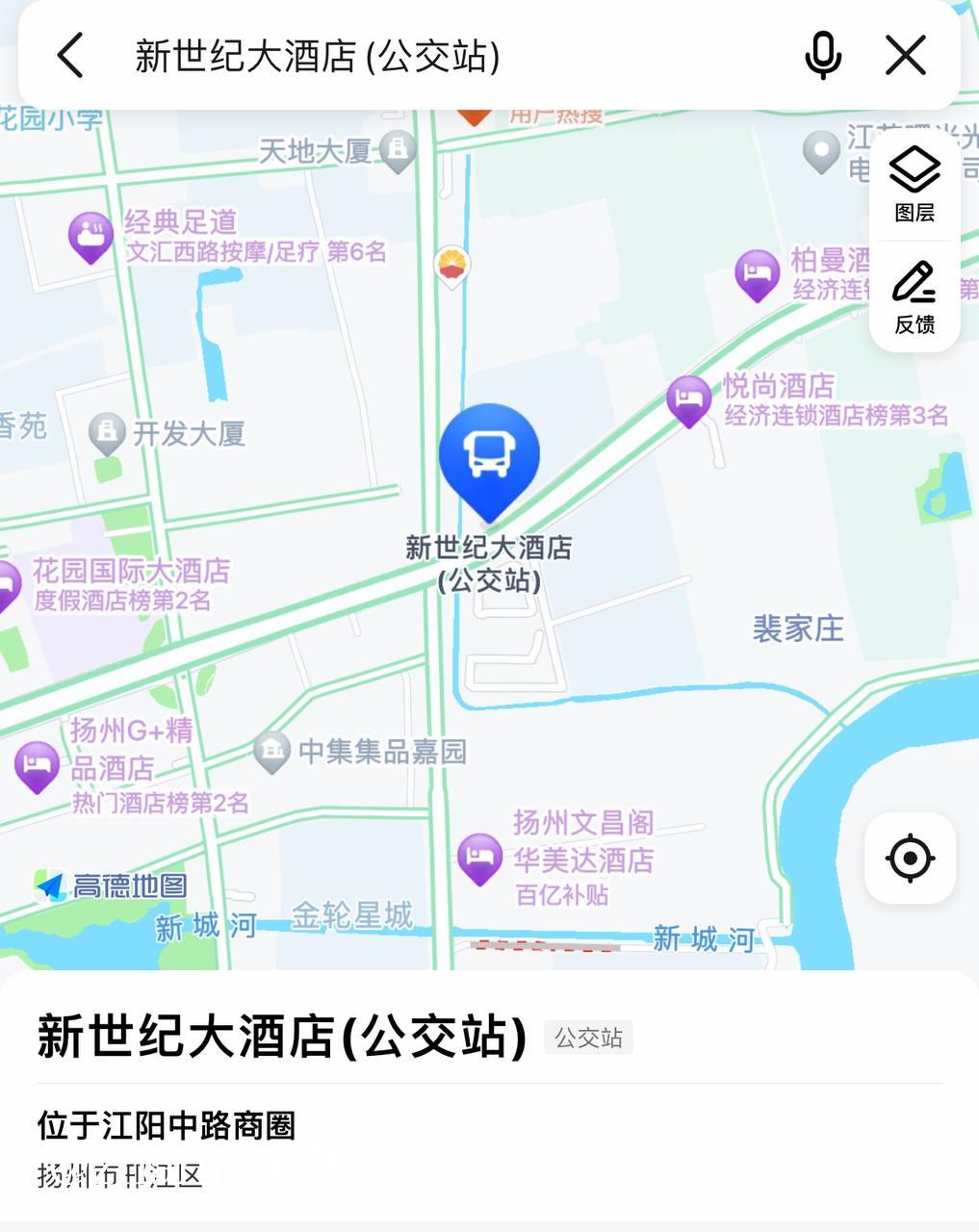Go back from the search result
Screen dimensions: 979x1232
coord(70,55)
